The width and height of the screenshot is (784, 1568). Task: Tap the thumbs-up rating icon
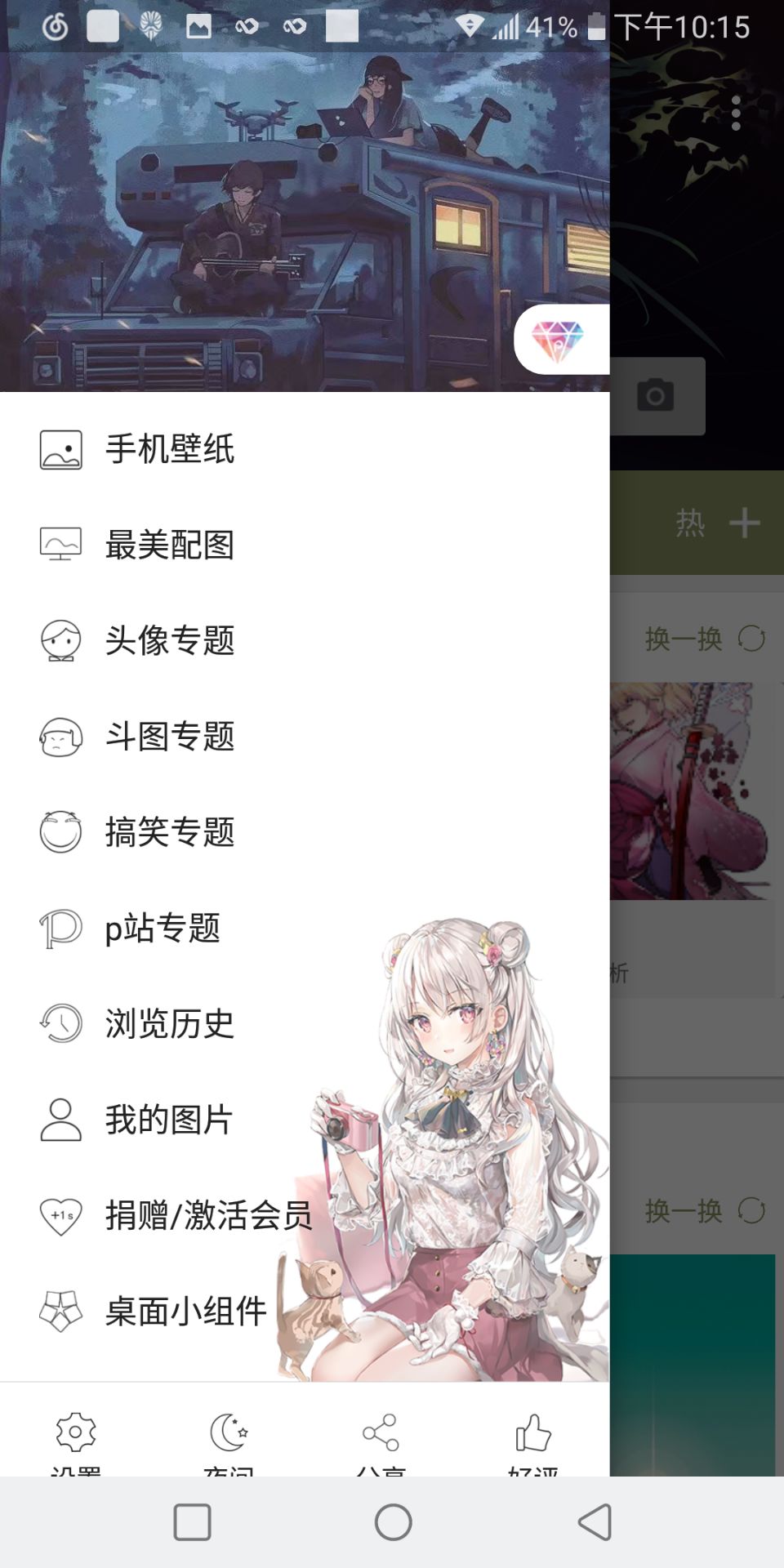533,1434
